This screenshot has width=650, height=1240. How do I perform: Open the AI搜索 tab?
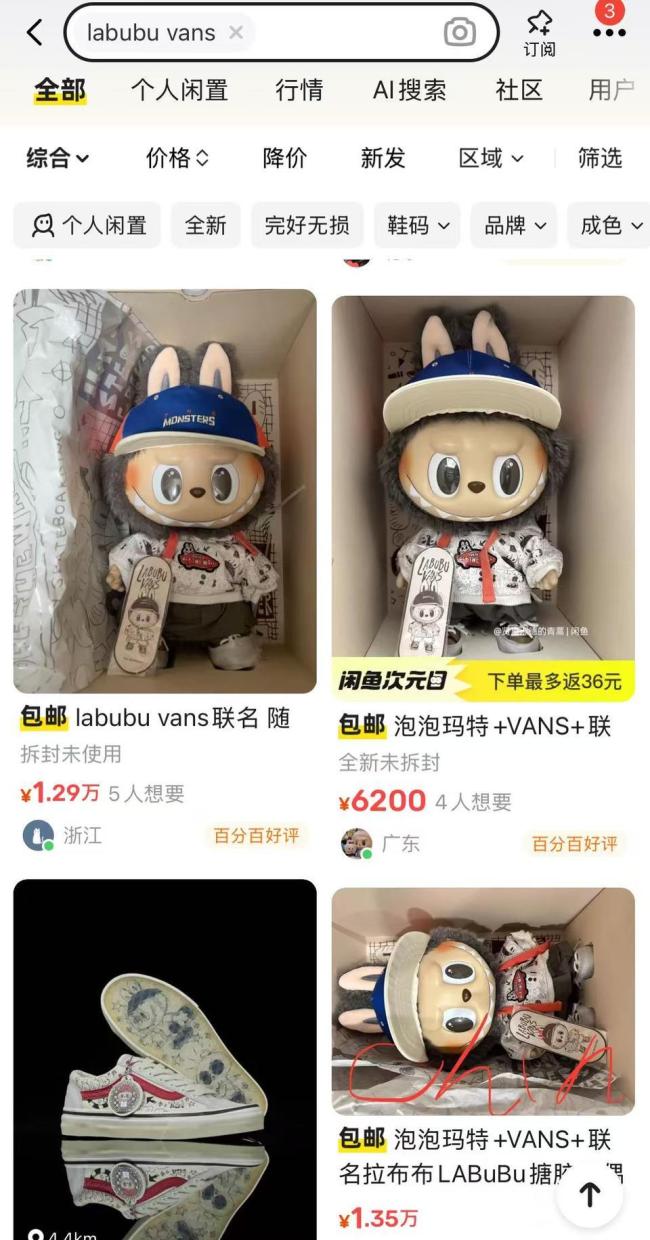tap(409, 90)
